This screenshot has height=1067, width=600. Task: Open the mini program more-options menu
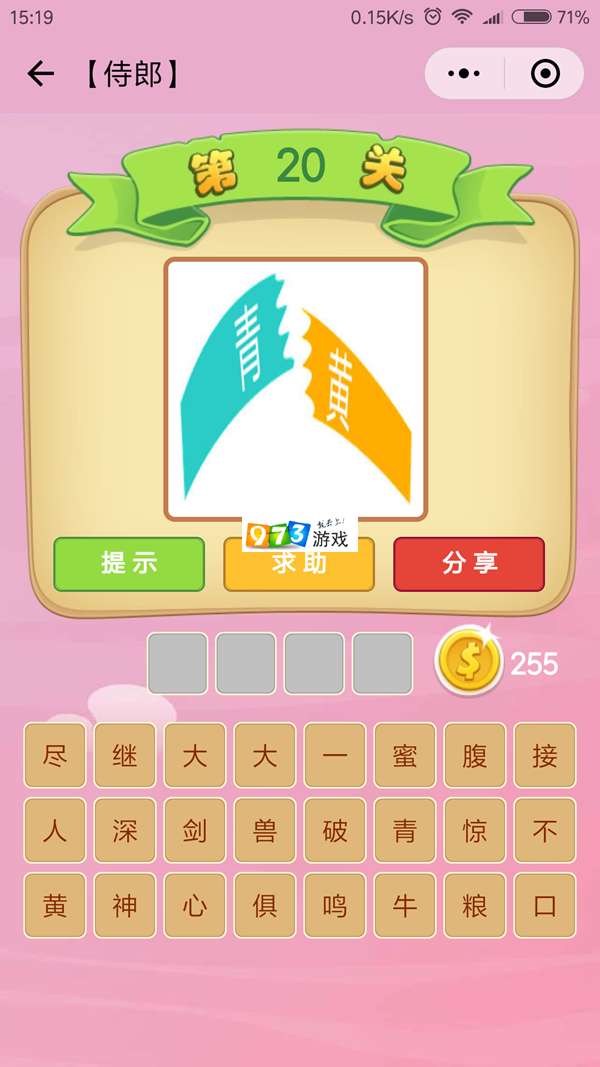(x=464, y=74)
